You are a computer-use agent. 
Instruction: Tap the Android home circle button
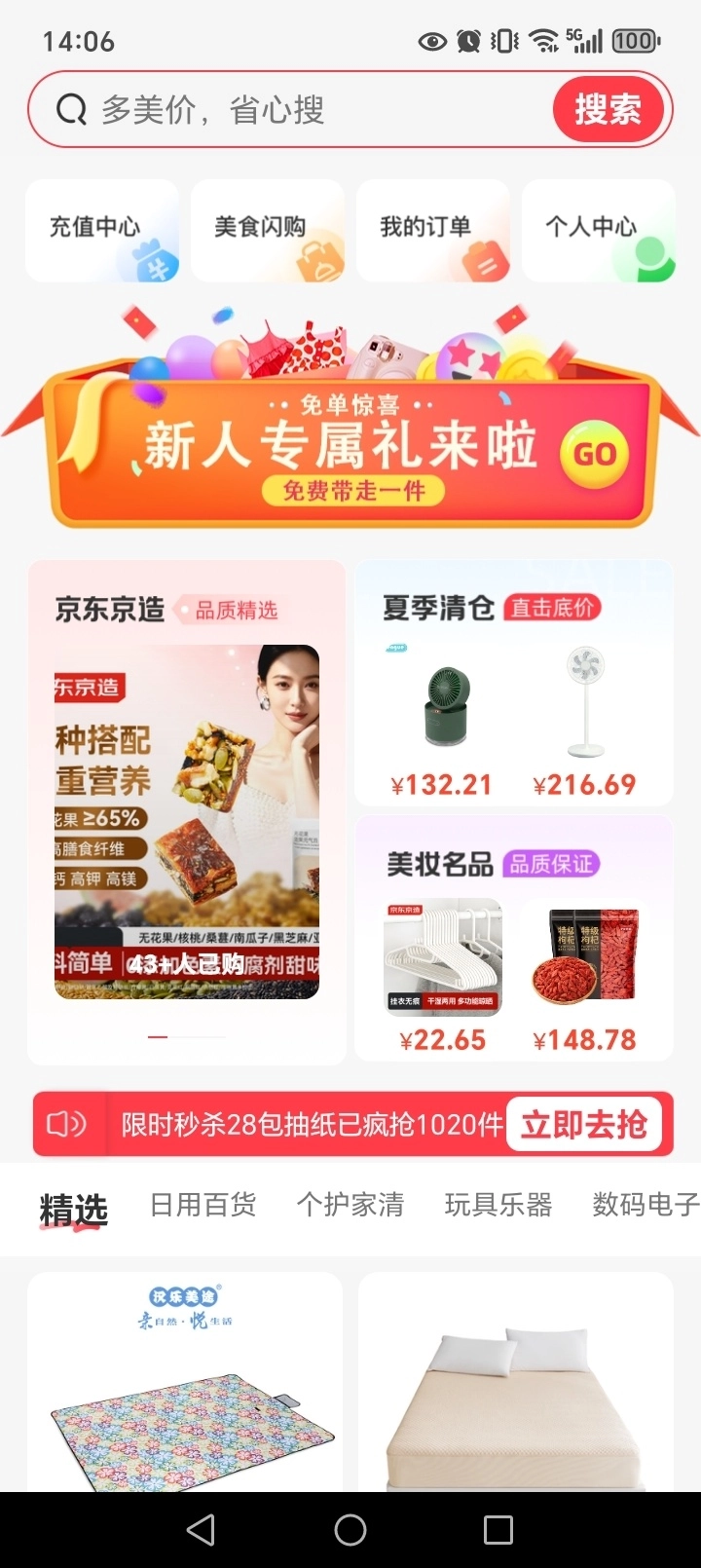click(x=350, y=1530)
